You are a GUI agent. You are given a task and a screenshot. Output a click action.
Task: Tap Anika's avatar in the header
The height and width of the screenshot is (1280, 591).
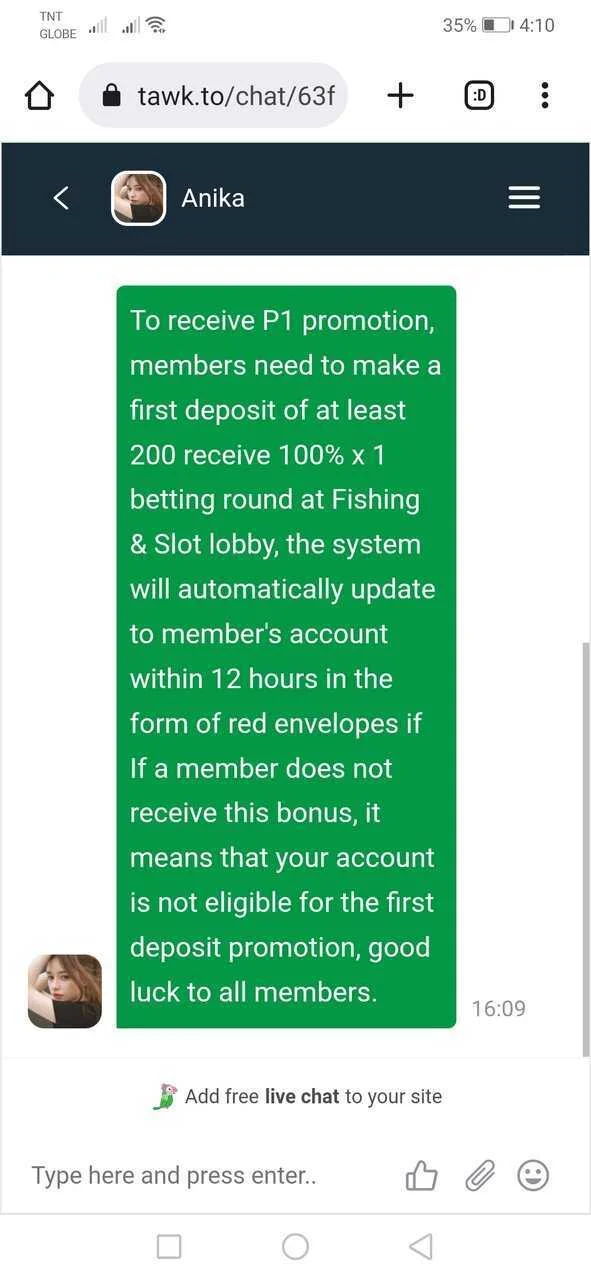click(x=138, y=198)
